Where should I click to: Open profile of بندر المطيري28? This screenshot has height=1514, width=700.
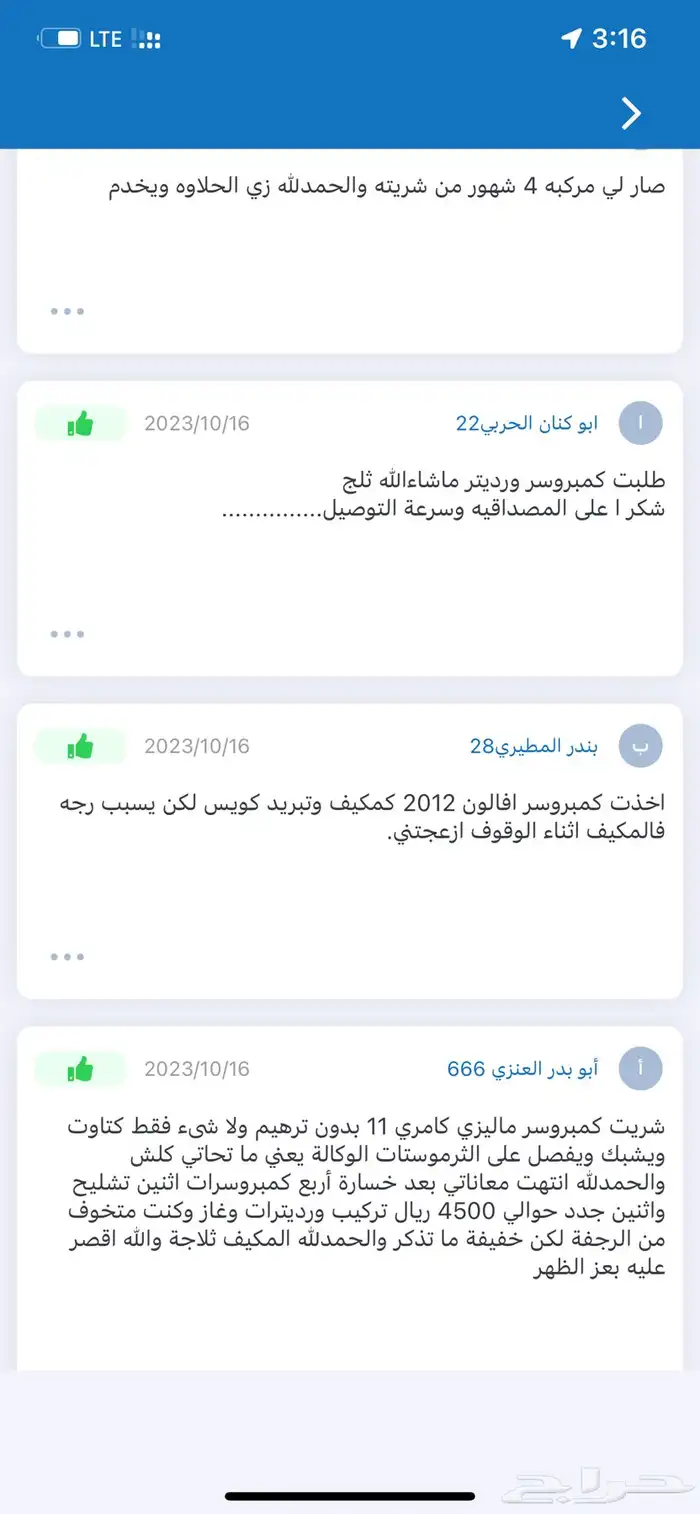pos(534,746)
